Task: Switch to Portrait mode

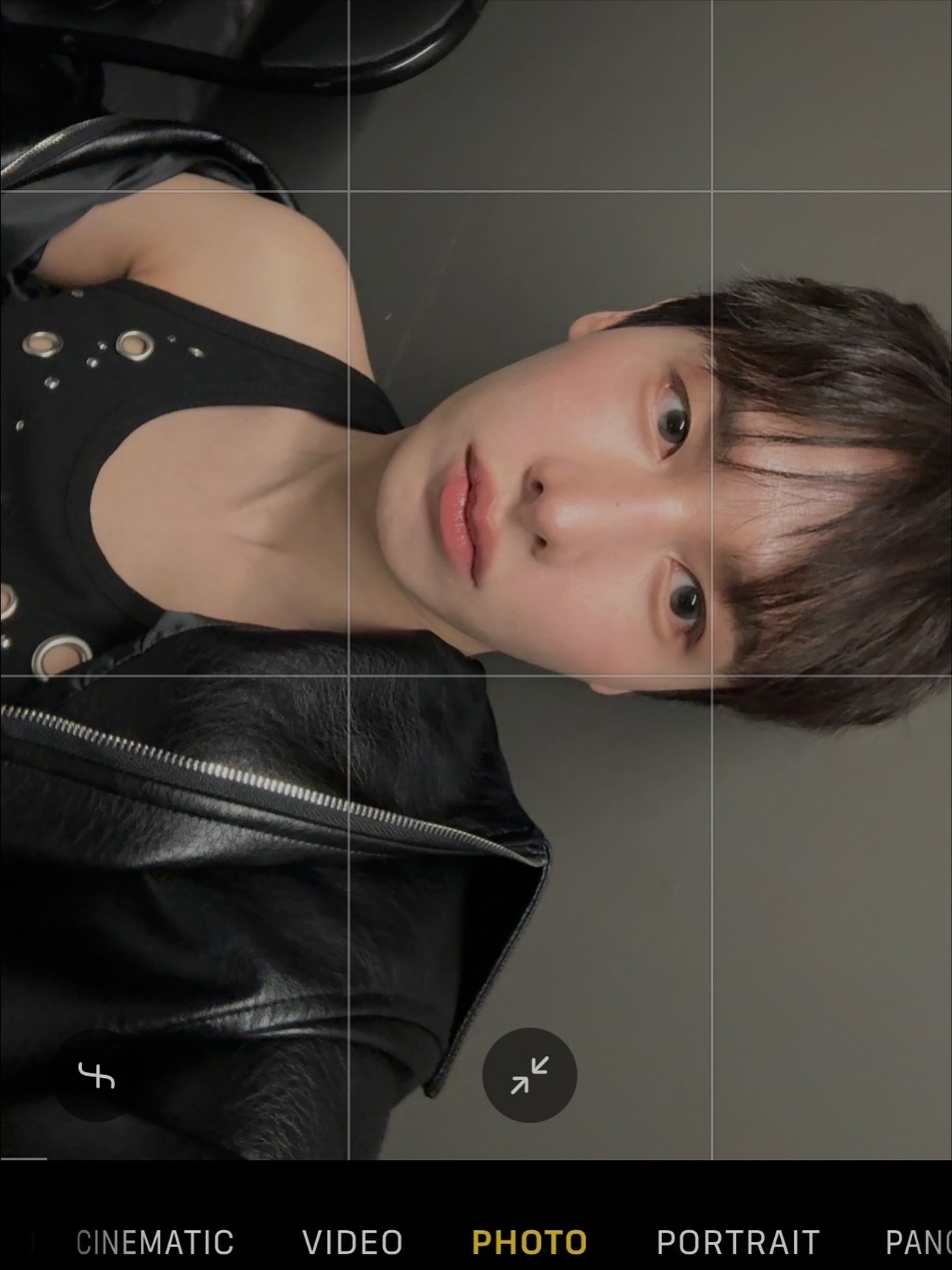Action: coord(738,1242)
